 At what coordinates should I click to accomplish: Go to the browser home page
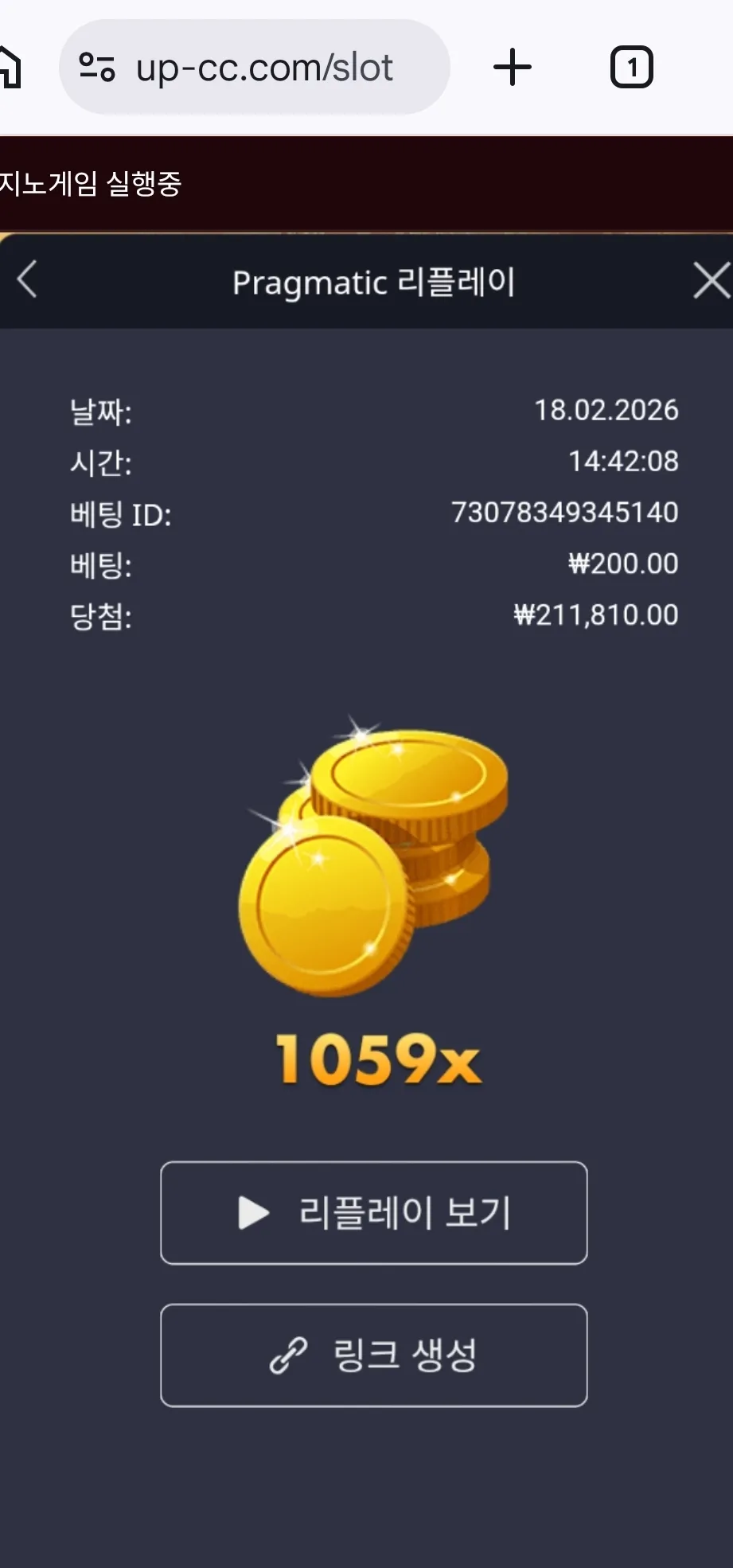pyautogui.click(x=10, y=68)
